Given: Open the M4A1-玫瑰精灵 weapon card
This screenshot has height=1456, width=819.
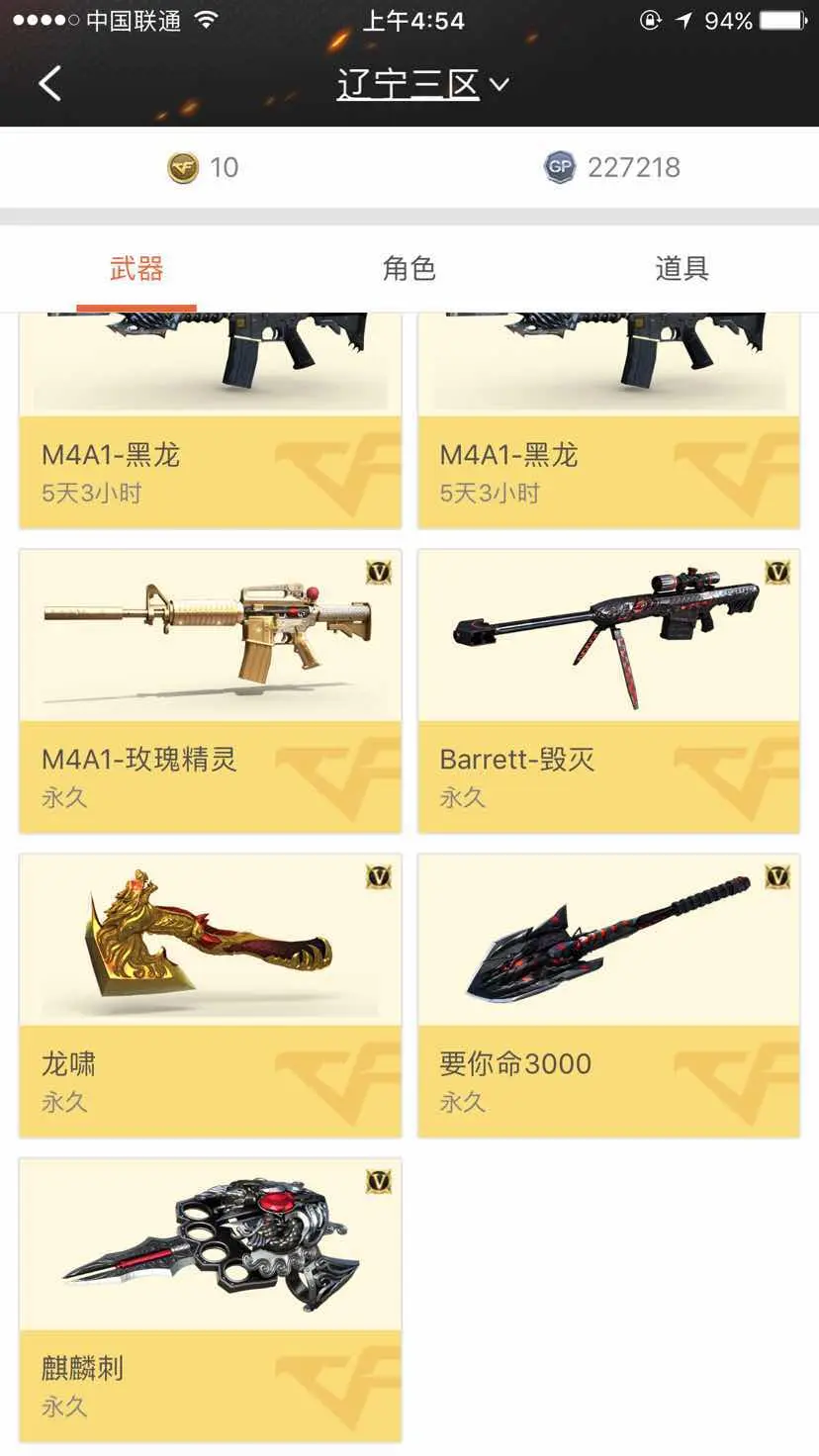Looking at the screenshot, I should (x=210, y=690).
